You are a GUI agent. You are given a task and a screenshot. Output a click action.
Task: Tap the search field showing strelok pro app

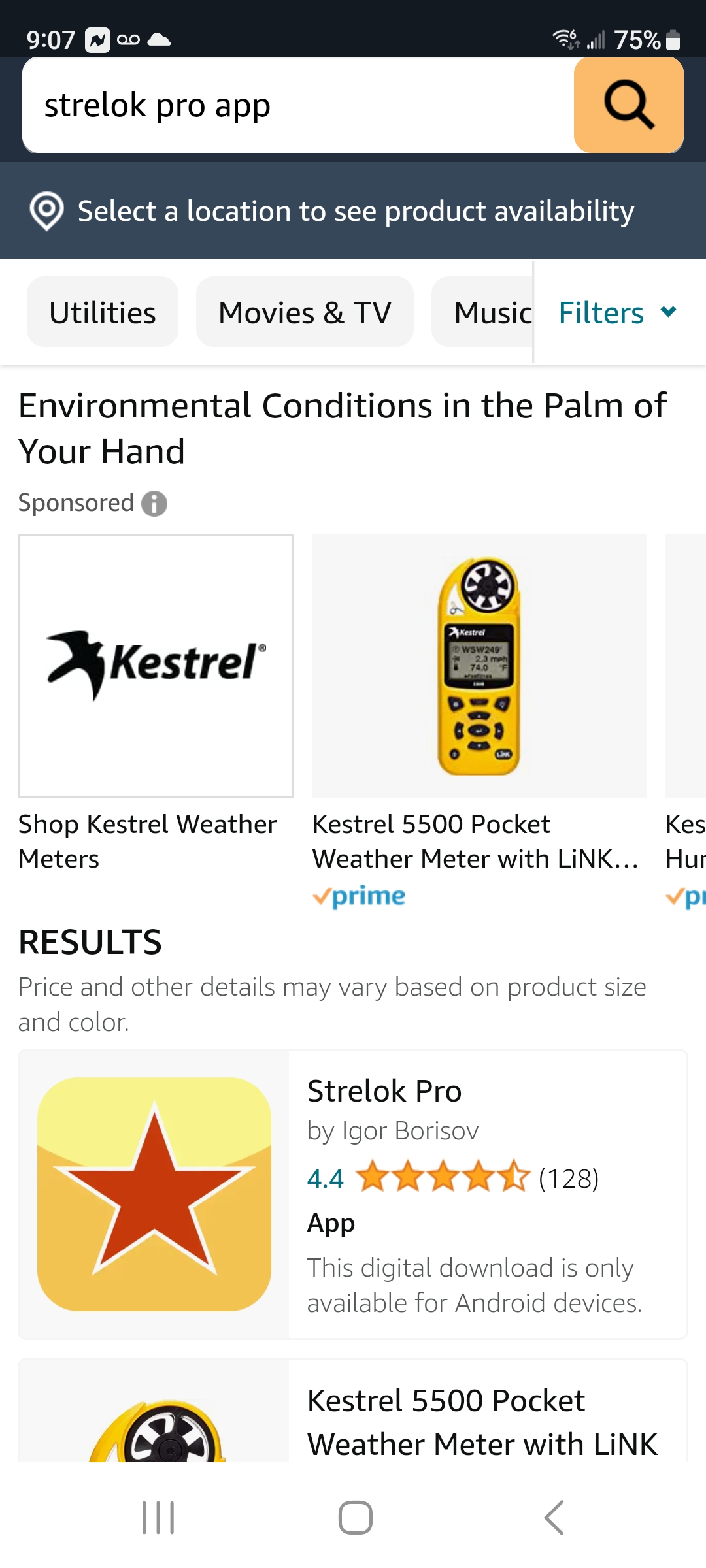point(294,106)
